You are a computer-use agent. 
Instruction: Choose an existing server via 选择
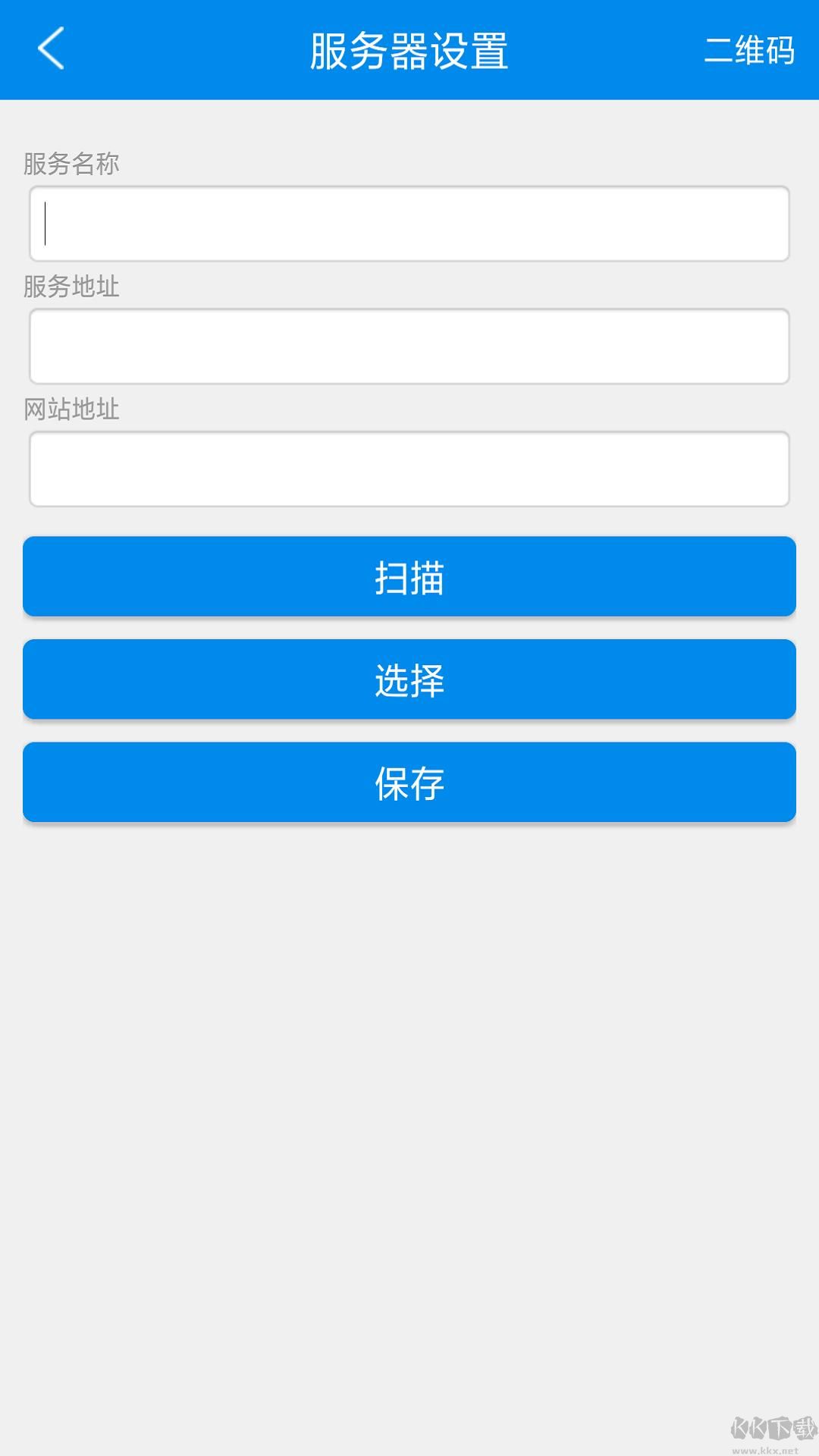pyautogui.click(x=409, y=679)
